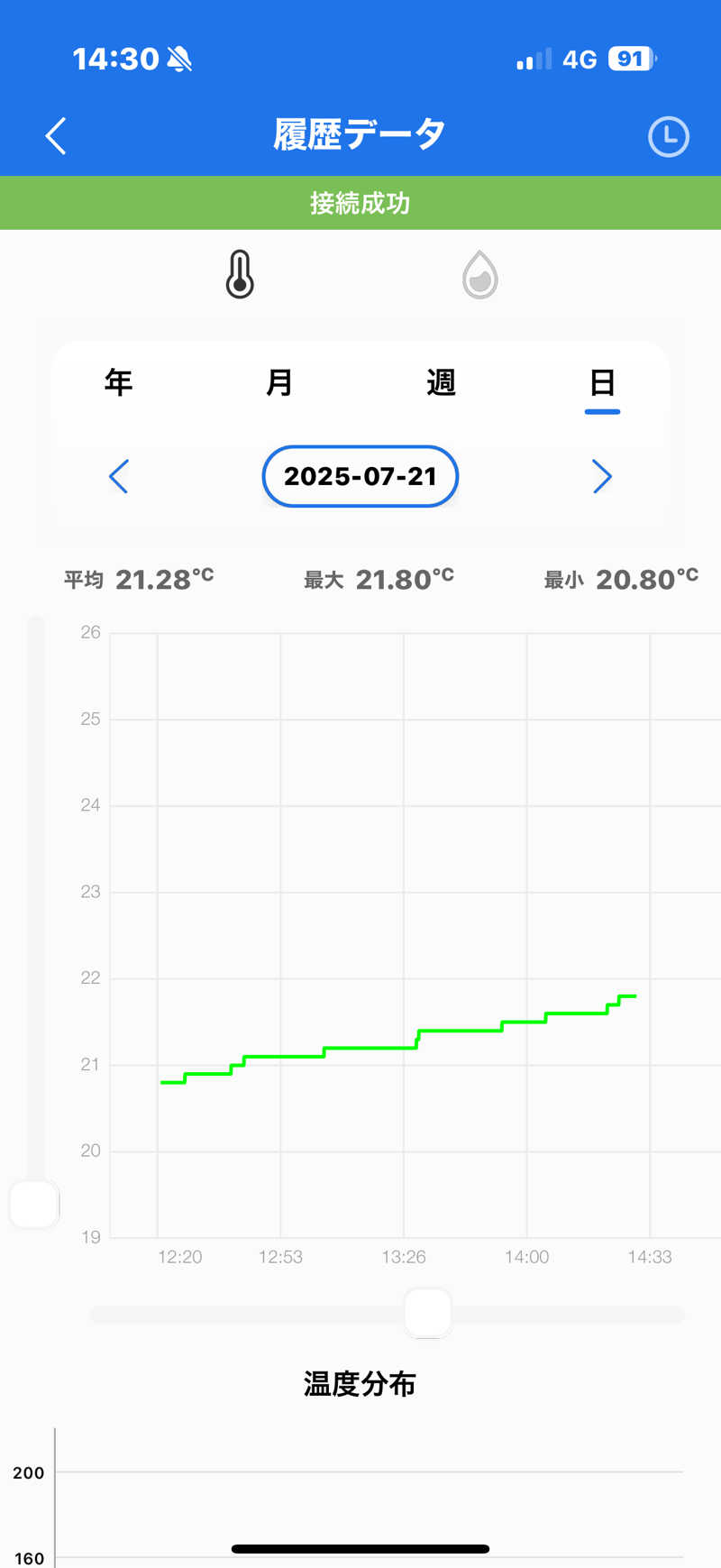This screenshot has height=1568, width=721.
Task: Switch to the temperature thermometer view
Action: tap(240, 275)
